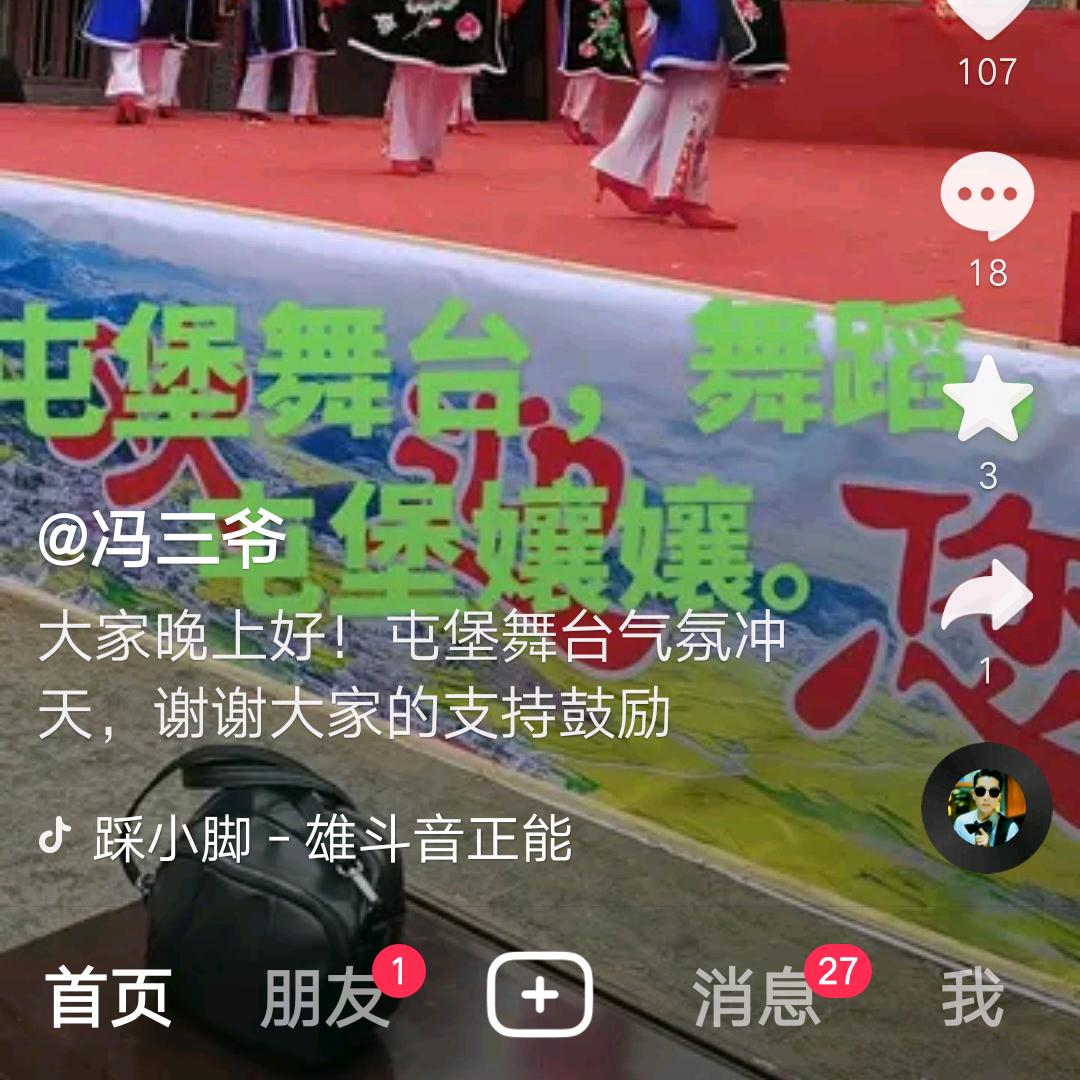Switch to the 朋友 tab
The width and height of the screenshot is (1080, 1080).
pos(324,996)
